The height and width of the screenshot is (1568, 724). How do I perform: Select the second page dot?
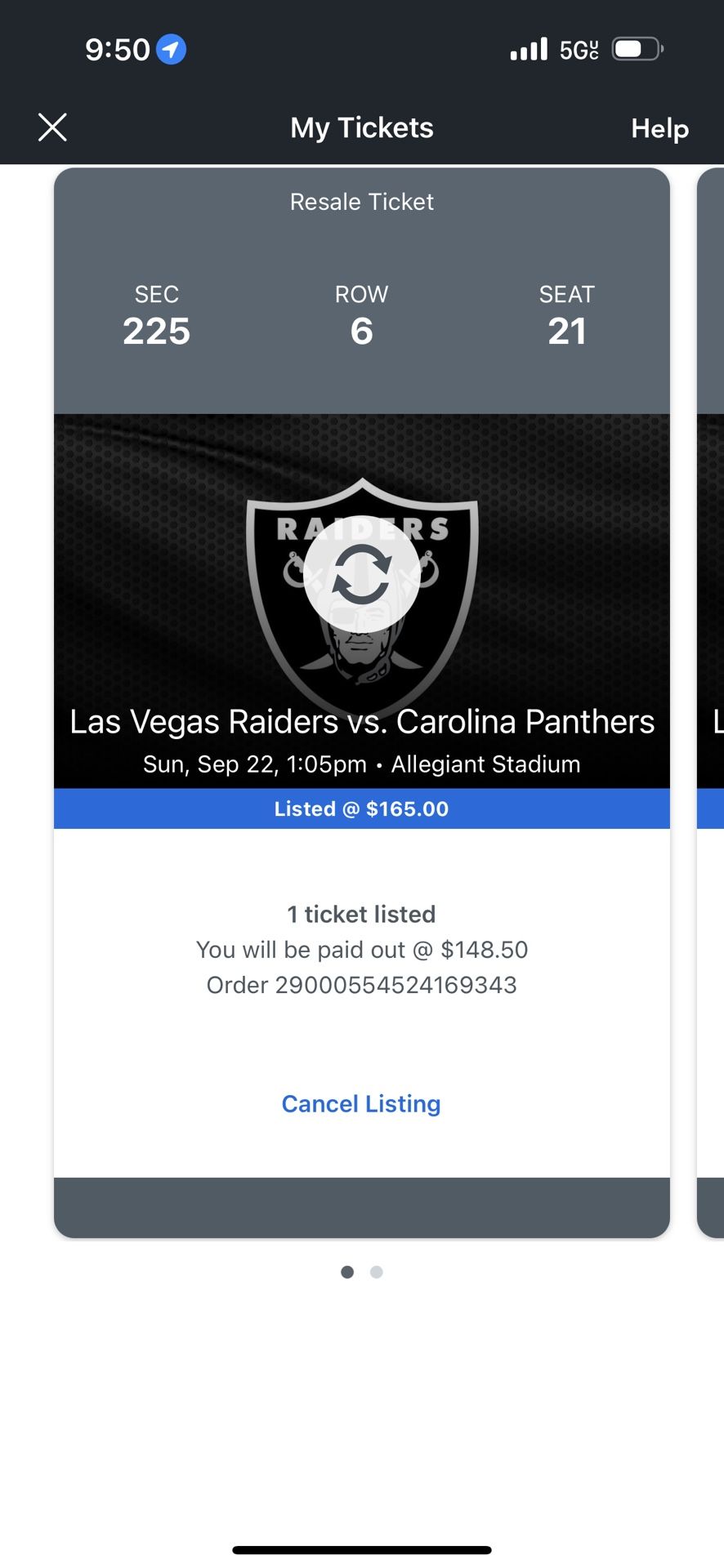tap(377, 1272)
